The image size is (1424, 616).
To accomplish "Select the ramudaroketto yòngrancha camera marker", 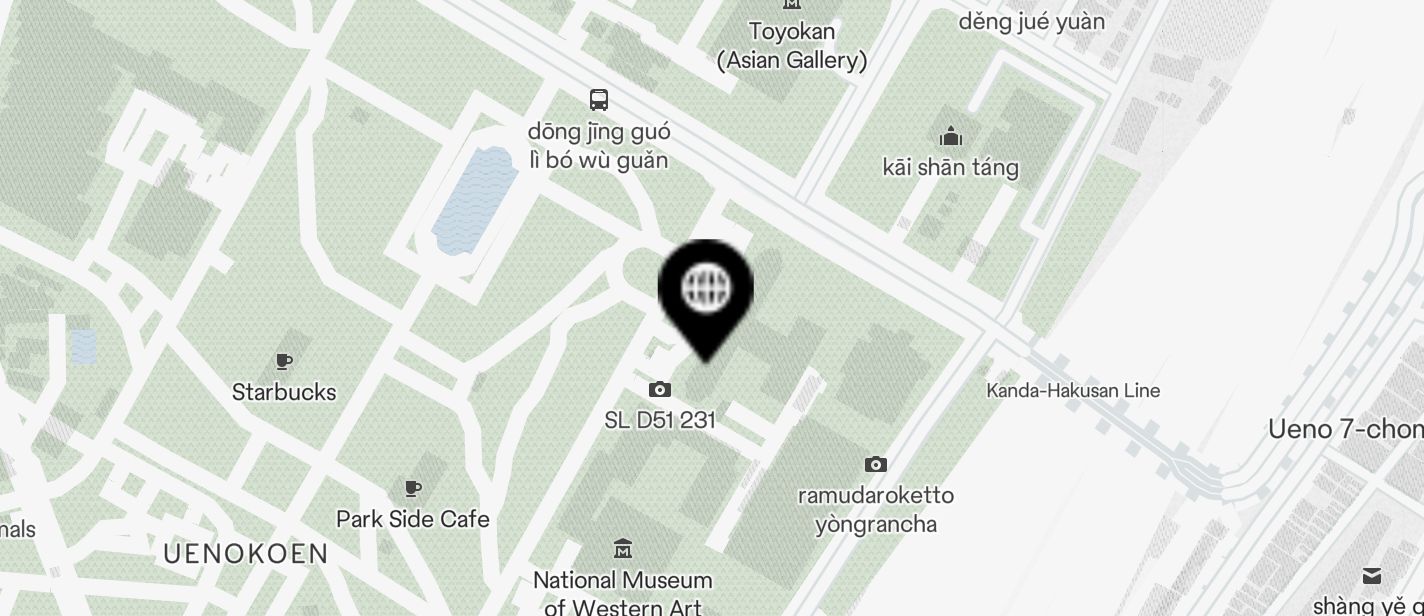I will (876, 465).
